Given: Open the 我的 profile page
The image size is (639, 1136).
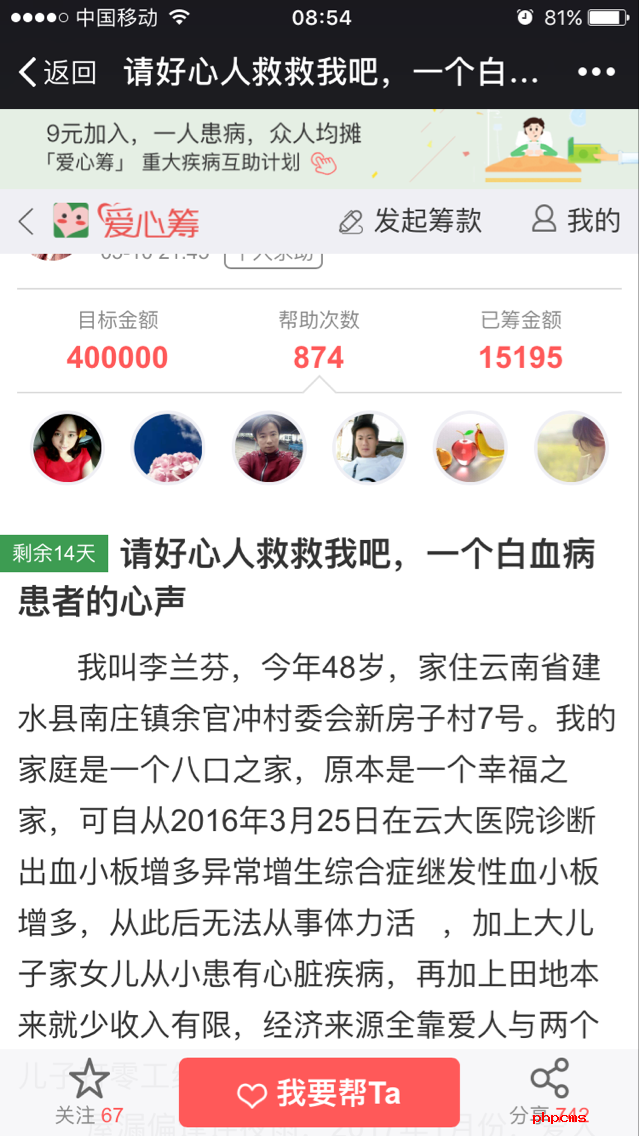Looking at the screenshot, I should coord(575,221).
